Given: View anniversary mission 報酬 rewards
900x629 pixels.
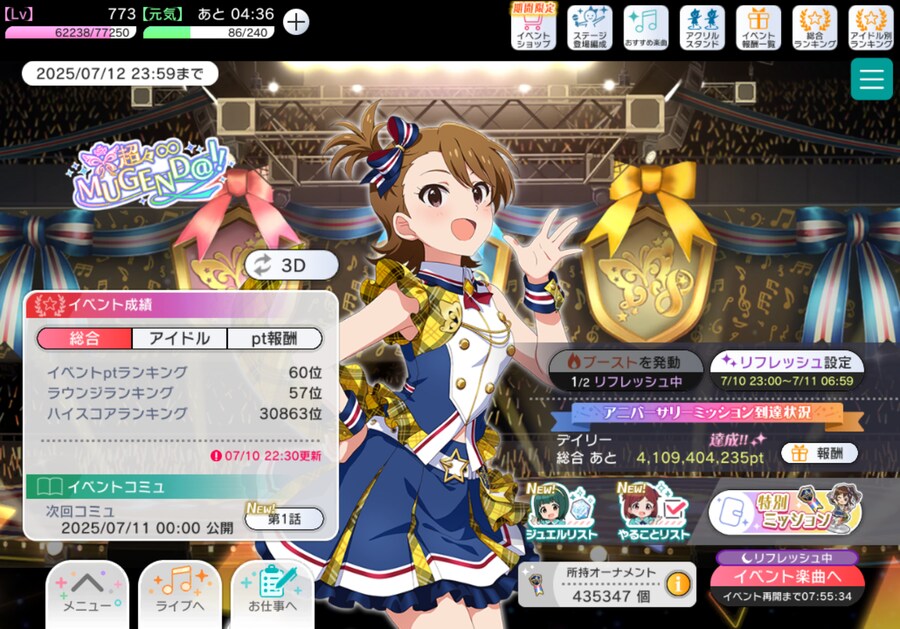Looking at the screenshot, I should click(x=819, y=452).
